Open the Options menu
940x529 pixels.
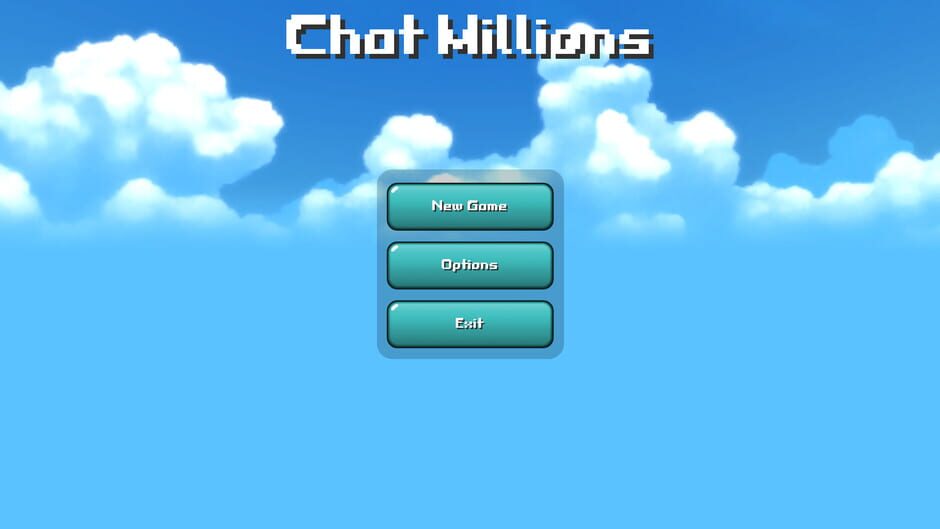coord(470,265)
